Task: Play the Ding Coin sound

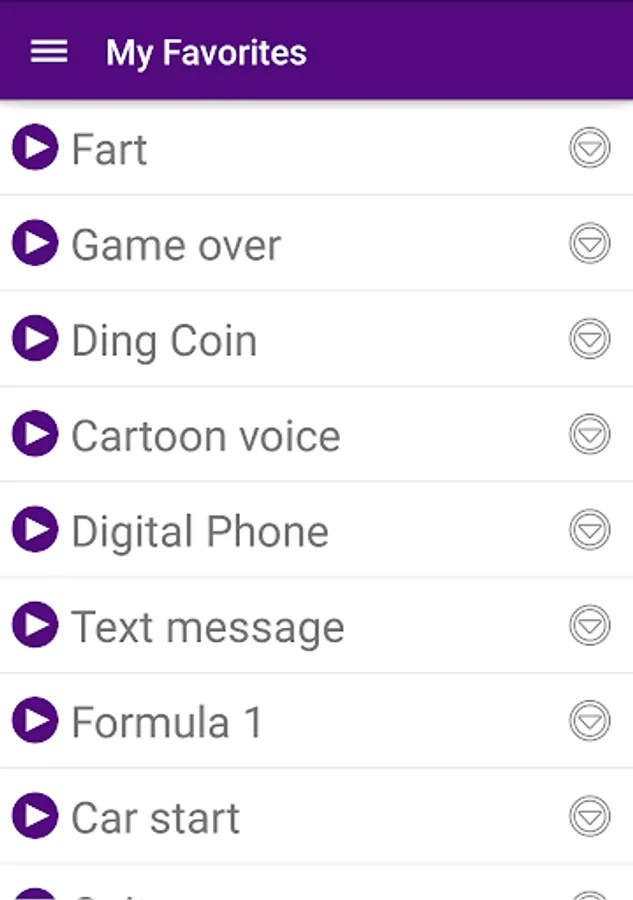Action: (35, 339)
